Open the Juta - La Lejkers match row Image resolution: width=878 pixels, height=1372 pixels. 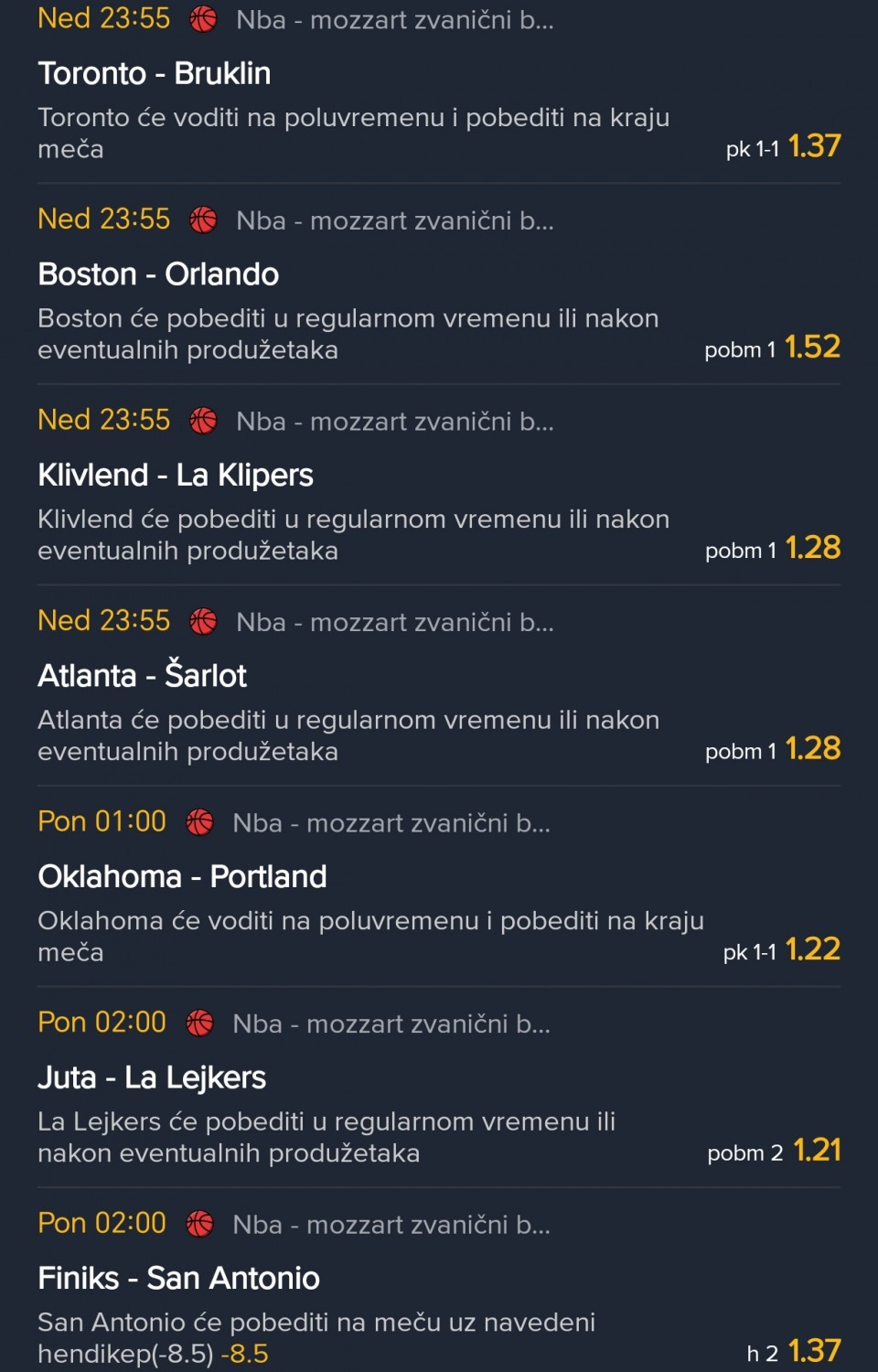pos(152,1077)
